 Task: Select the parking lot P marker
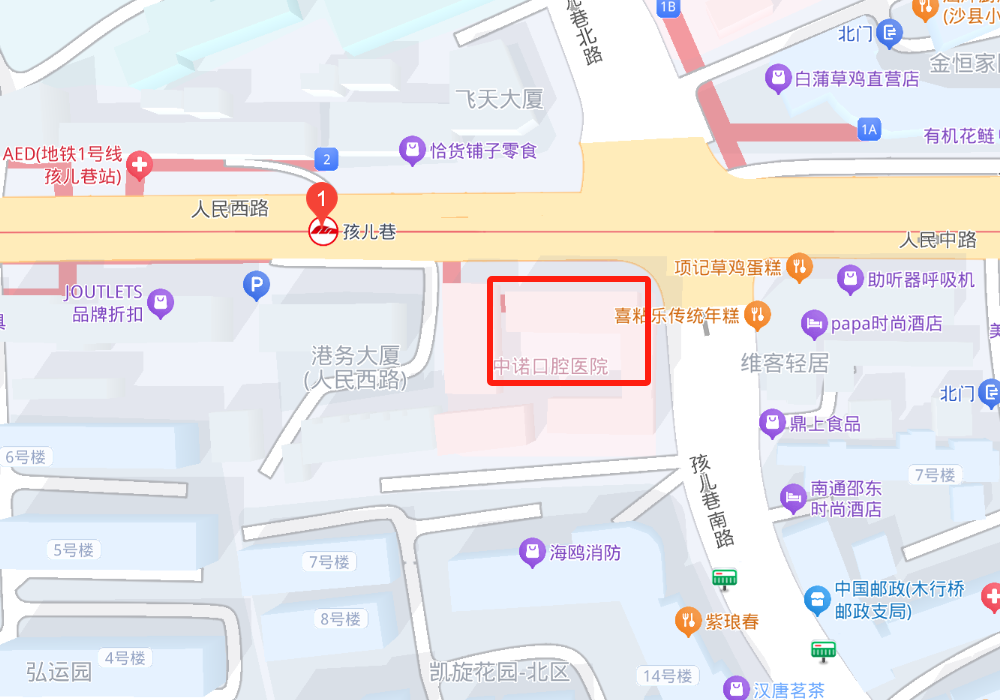click(x=257, y=287)
